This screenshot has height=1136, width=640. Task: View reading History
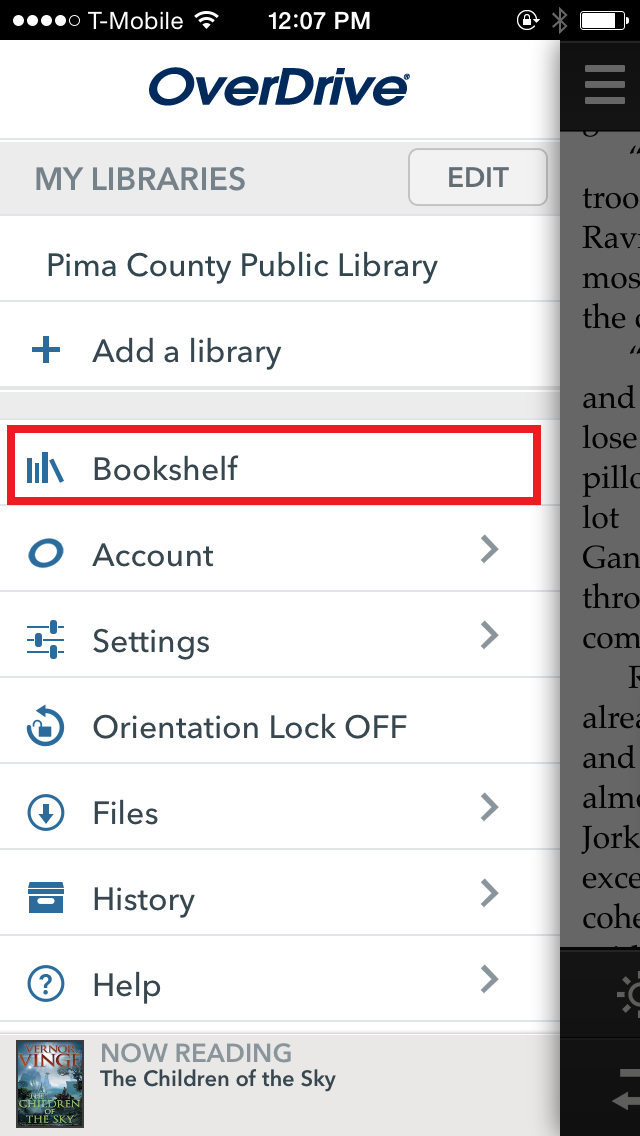280,898
